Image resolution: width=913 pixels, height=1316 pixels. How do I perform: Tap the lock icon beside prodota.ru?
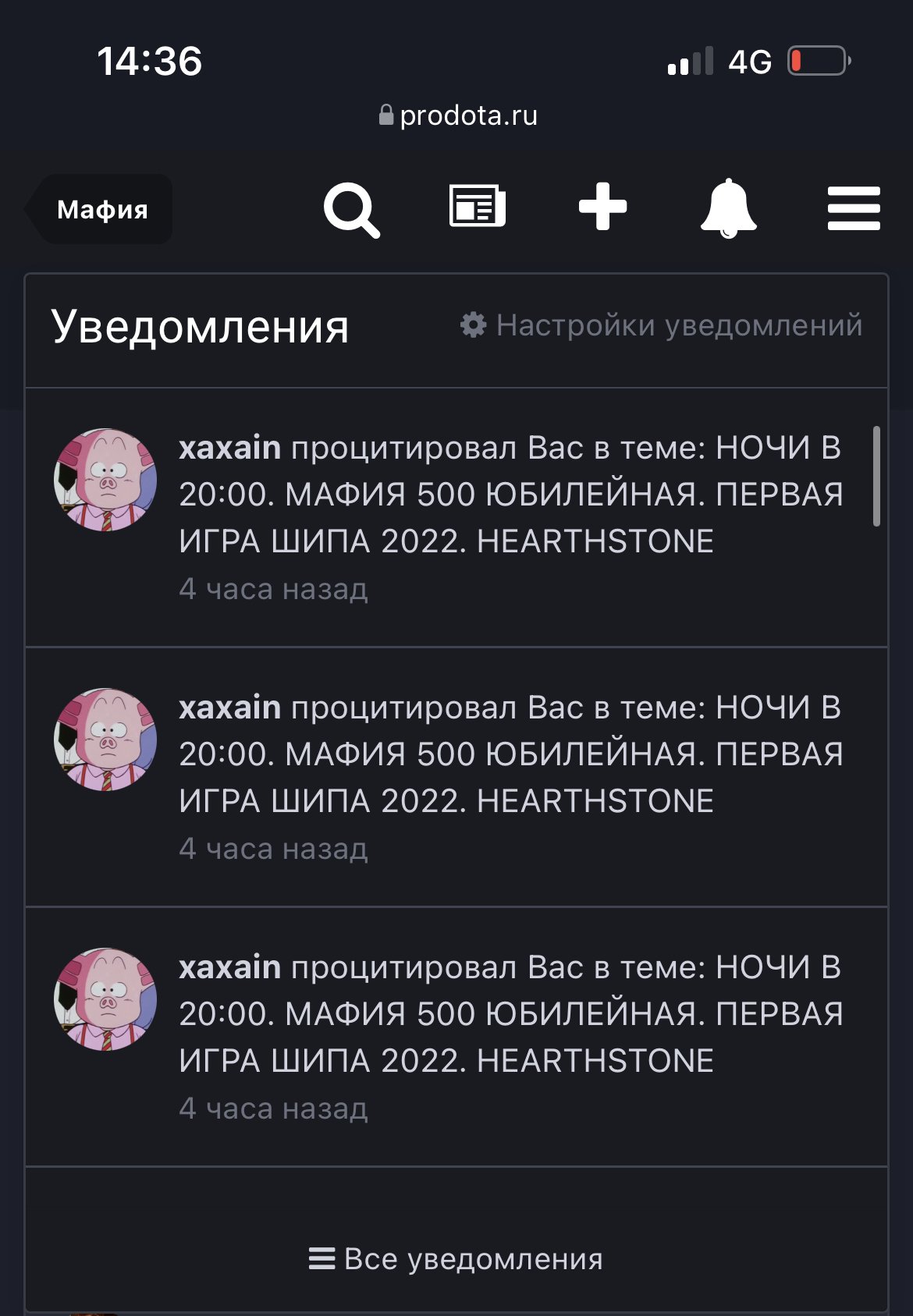(x=385, y=115)
